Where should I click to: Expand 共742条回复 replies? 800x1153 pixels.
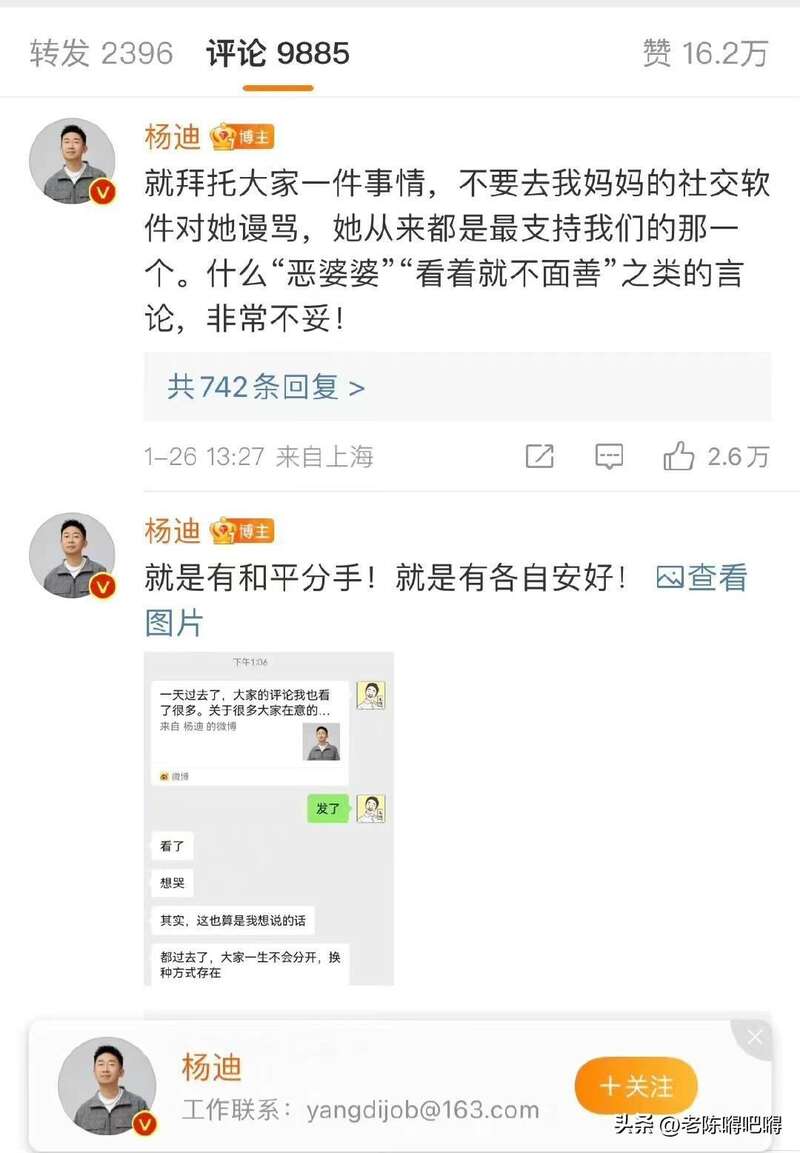point(266,387)
